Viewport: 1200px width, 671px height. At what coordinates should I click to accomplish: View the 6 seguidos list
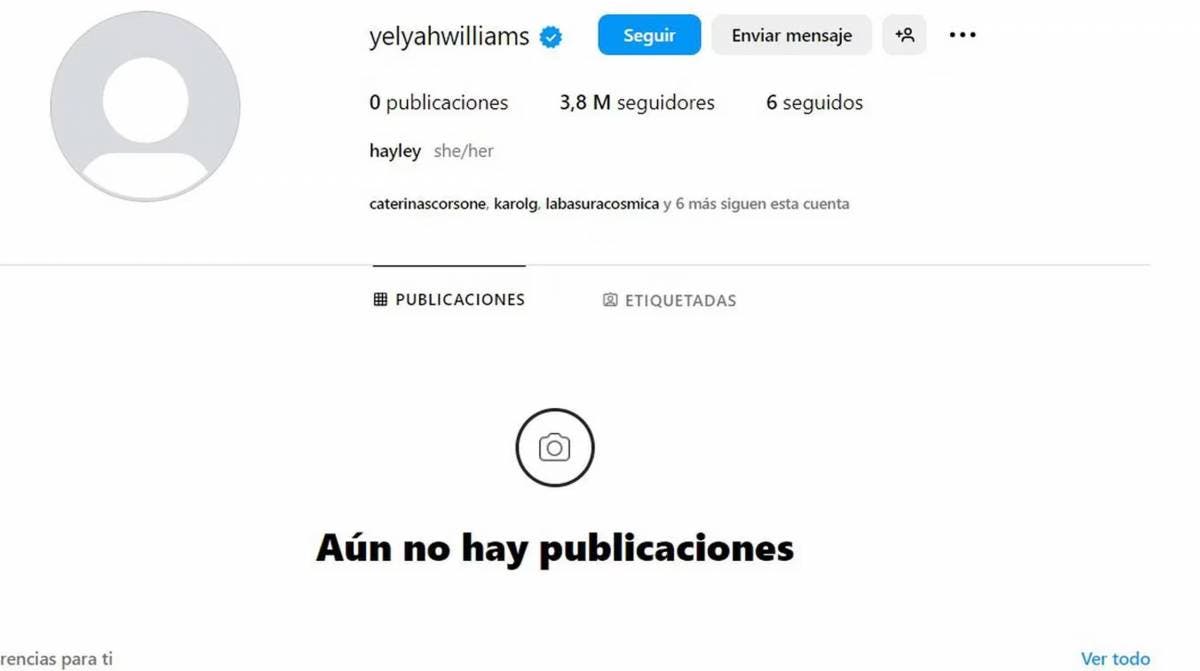[x=814, y=103]
